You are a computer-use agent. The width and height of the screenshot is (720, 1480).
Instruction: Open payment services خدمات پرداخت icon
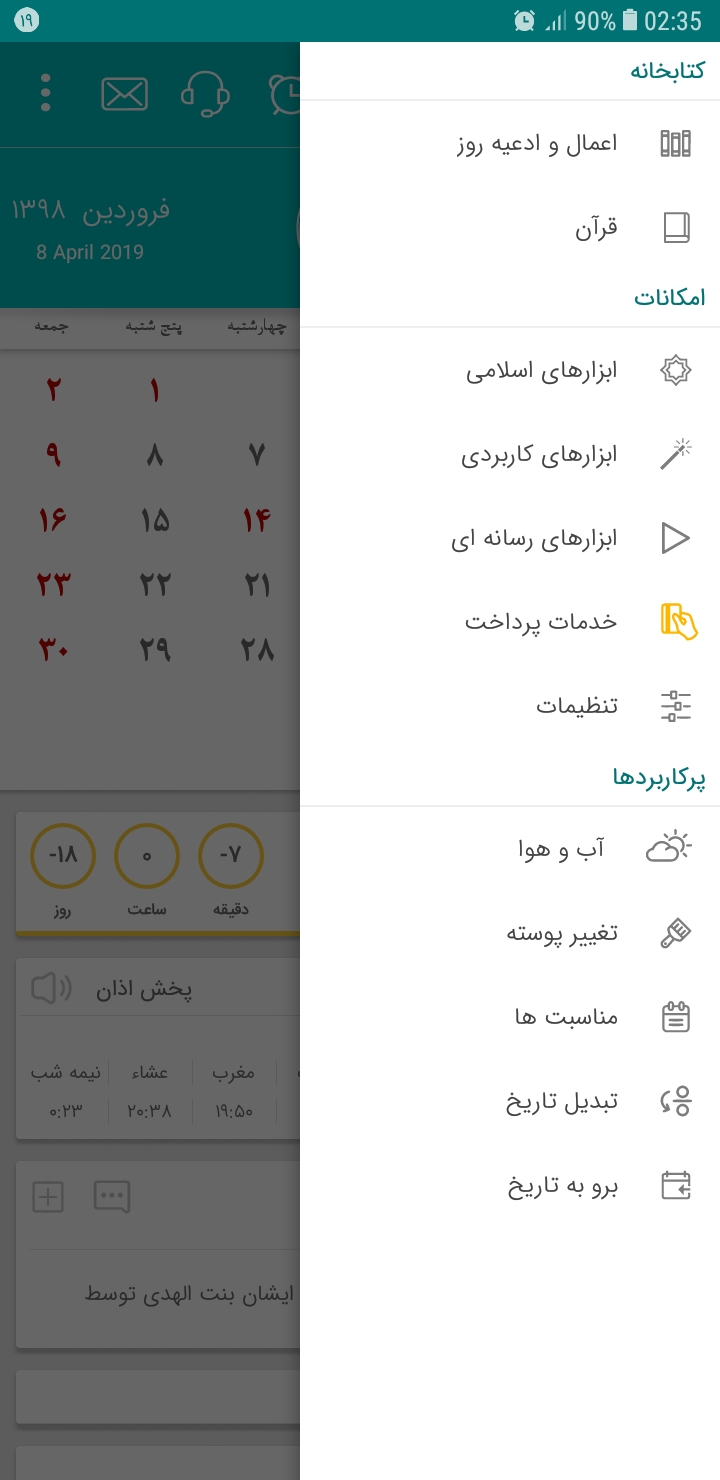(x=677, y=621)
